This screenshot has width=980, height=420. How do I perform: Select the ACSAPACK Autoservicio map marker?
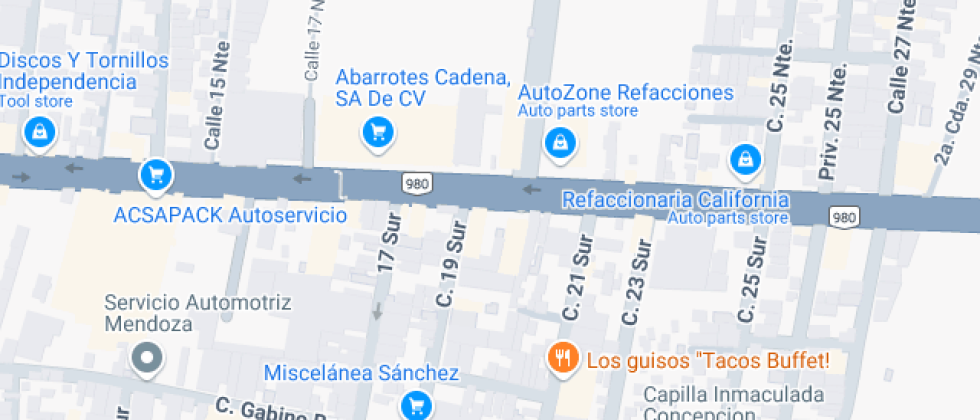click(156, 176)
